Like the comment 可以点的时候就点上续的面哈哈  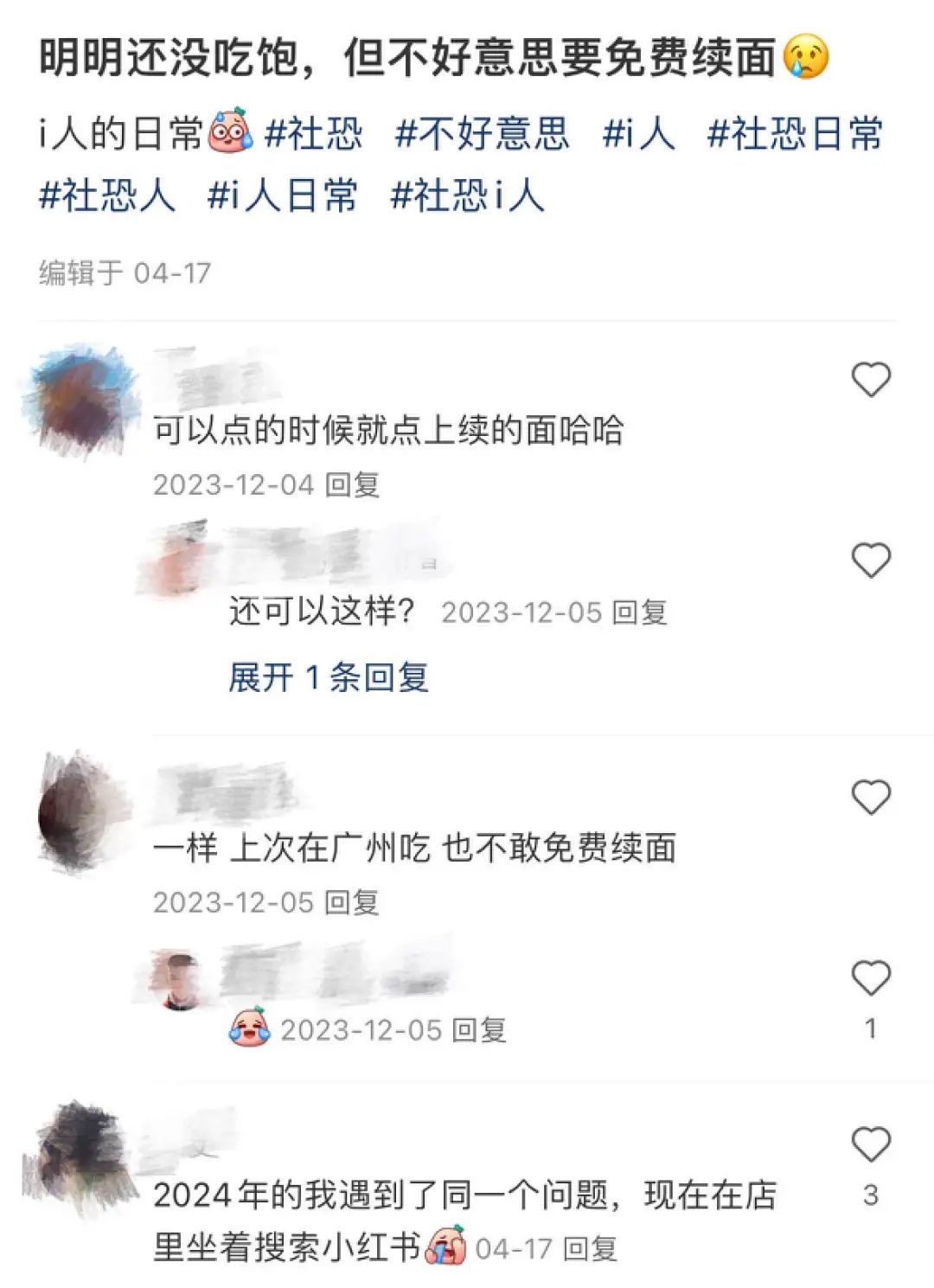(x=871, y=379)
